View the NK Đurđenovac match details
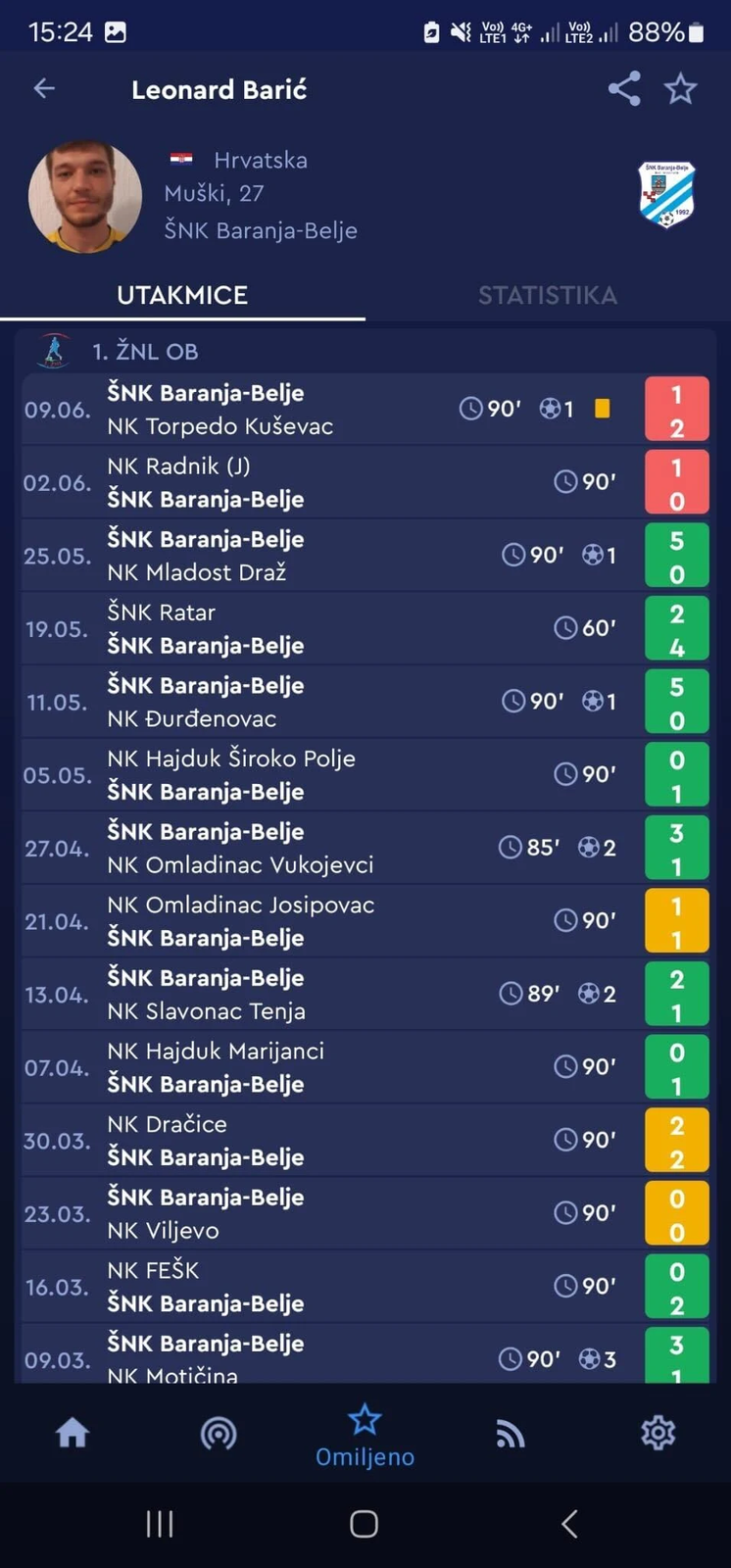The height and width of the screenshot is (1568, 731). click(x=365, y=702)
